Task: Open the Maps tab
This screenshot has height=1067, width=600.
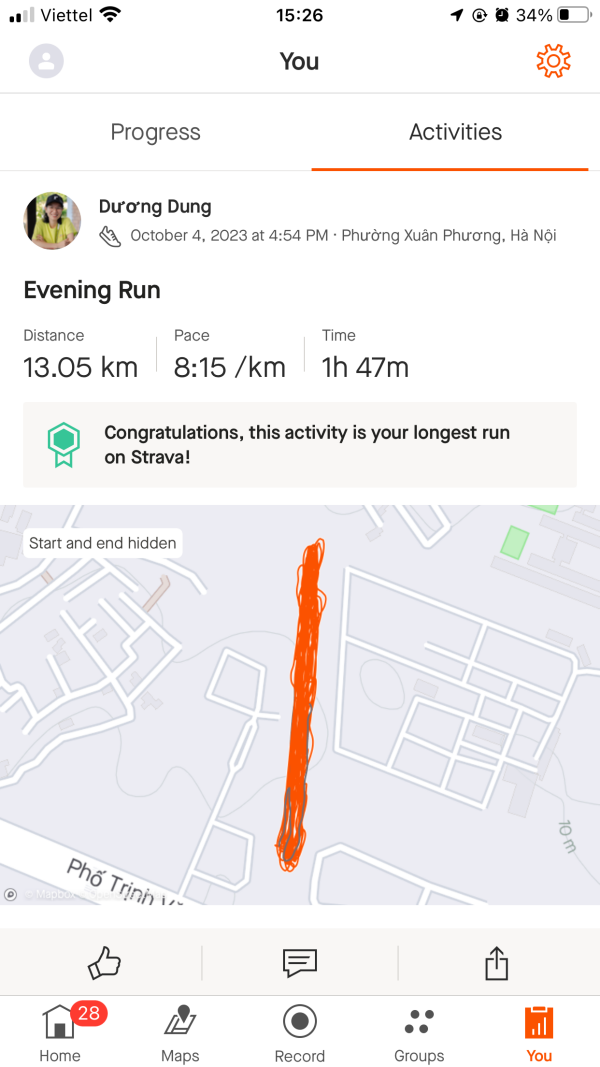Action: (180, 1032)
